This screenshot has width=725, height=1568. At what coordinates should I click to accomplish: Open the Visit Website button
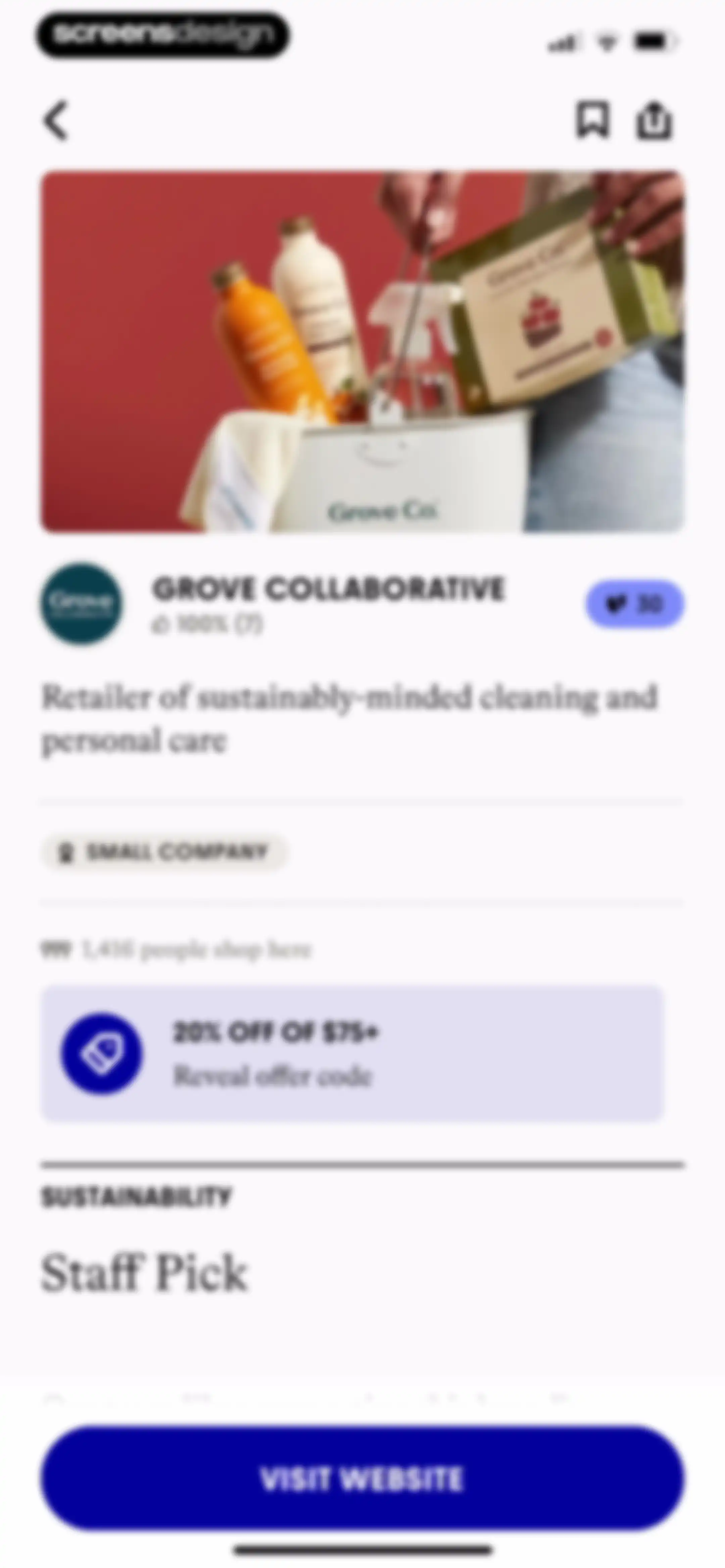(x=363, y=1478)
